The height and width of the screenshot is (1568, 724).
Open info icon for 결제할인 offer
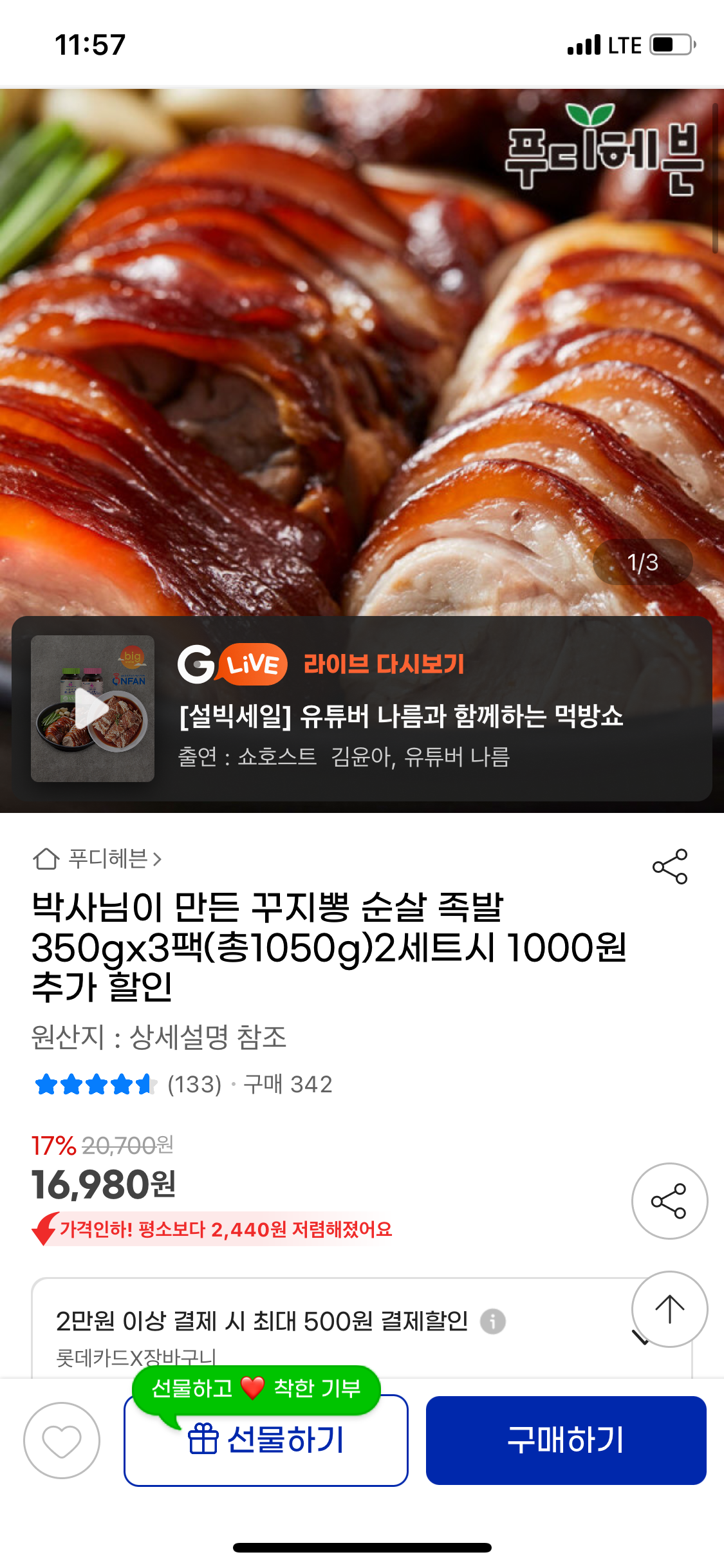[x=493, y=1321]
